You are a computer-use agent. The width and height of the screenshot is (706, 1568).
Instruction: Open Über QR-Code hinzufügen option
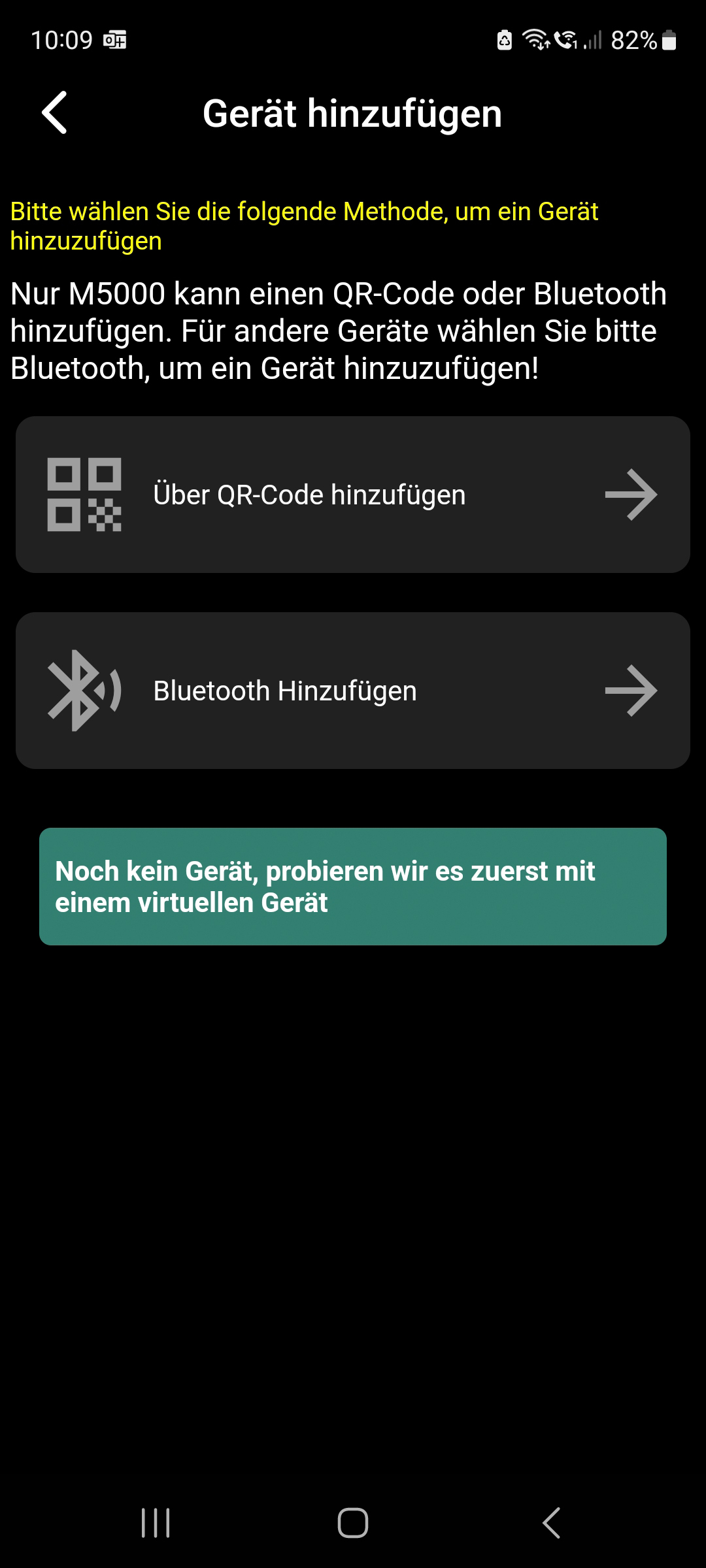click(353, 495)
